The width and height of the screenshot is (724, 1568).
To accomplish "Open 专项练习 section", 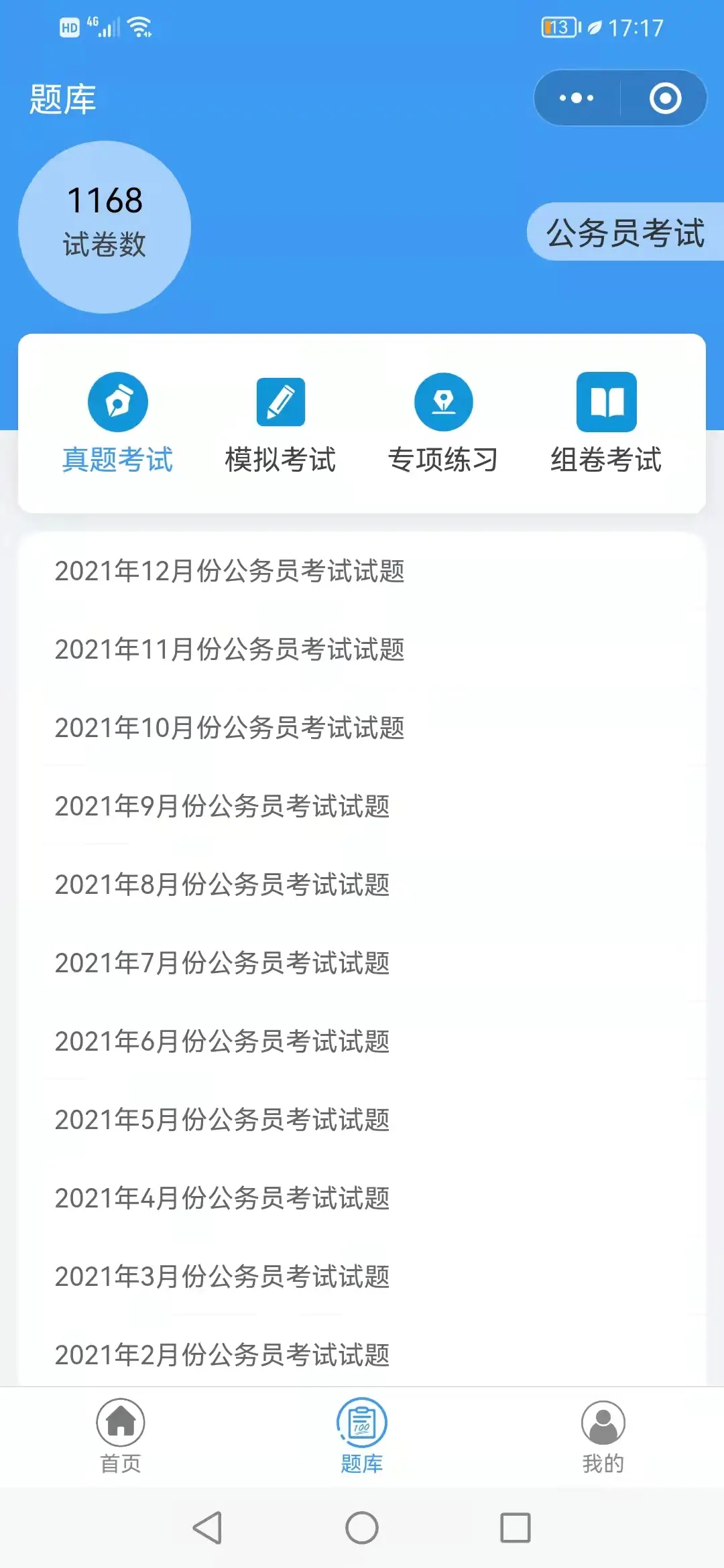I will point(443,422).
